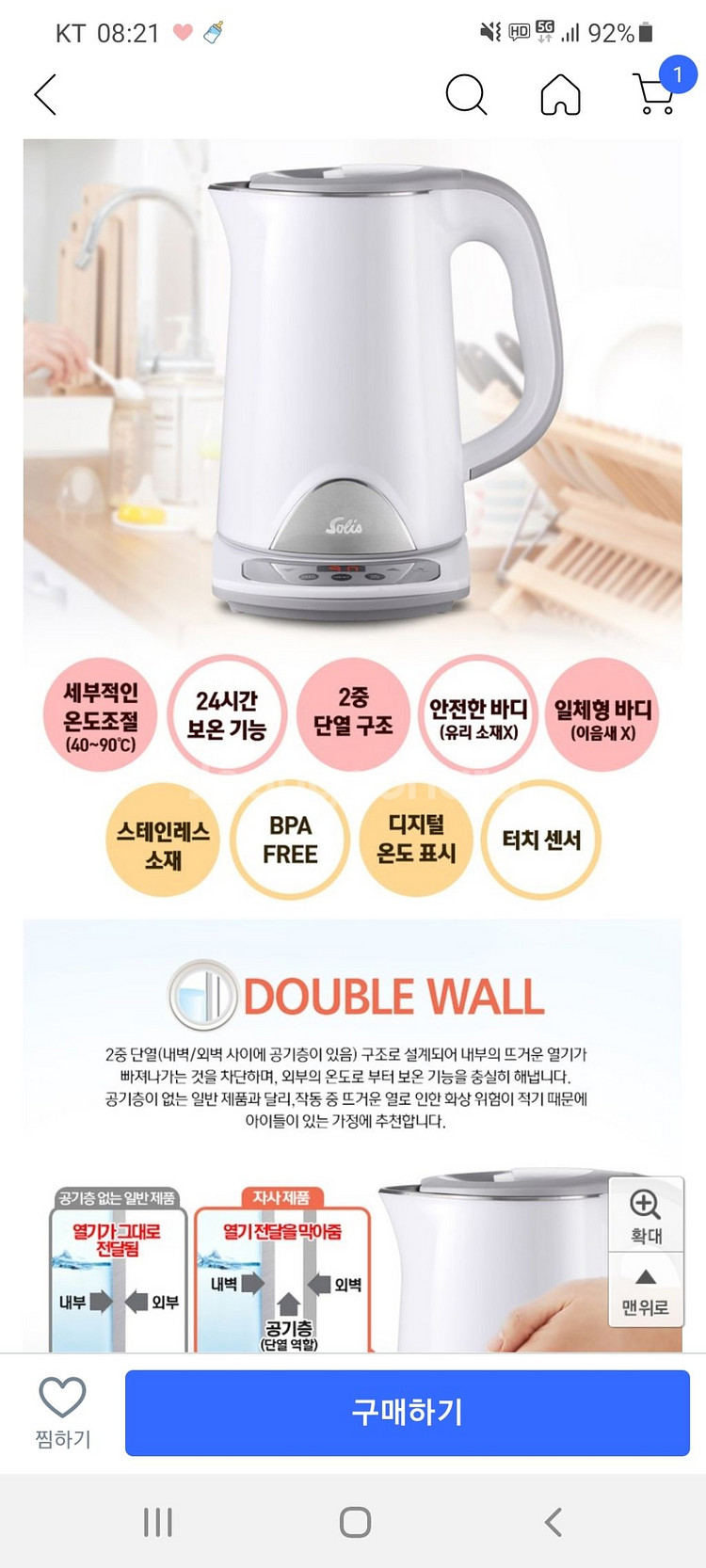Go to the shop home icon
Viewport: 706px width, 1568px height.
pos(560,94)
